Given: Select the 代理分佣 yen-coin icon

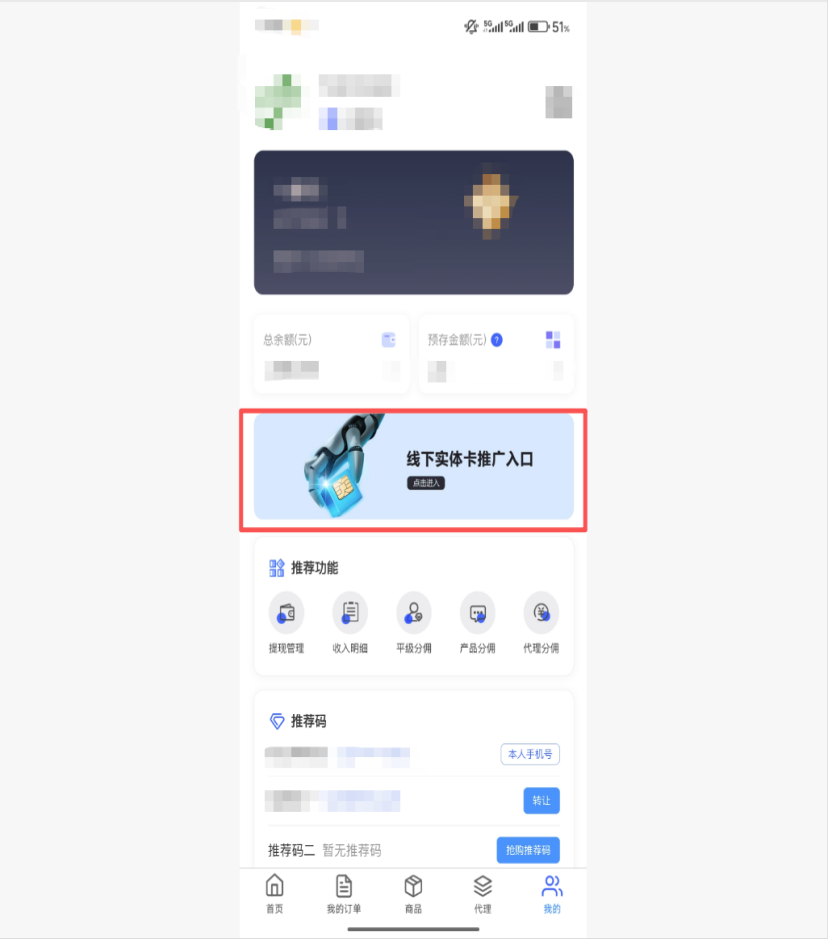Looking at the screenshot, I should click(x=540, y=613).
